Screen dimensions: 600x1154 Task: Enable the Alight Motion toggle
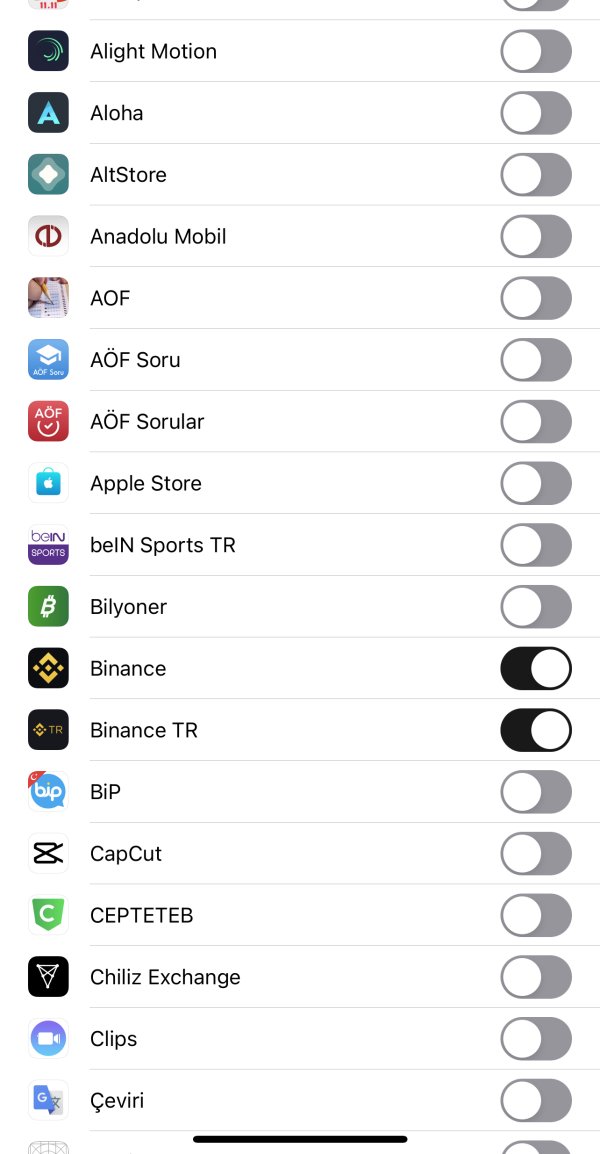pyautogui.click(x=535, y=51)
